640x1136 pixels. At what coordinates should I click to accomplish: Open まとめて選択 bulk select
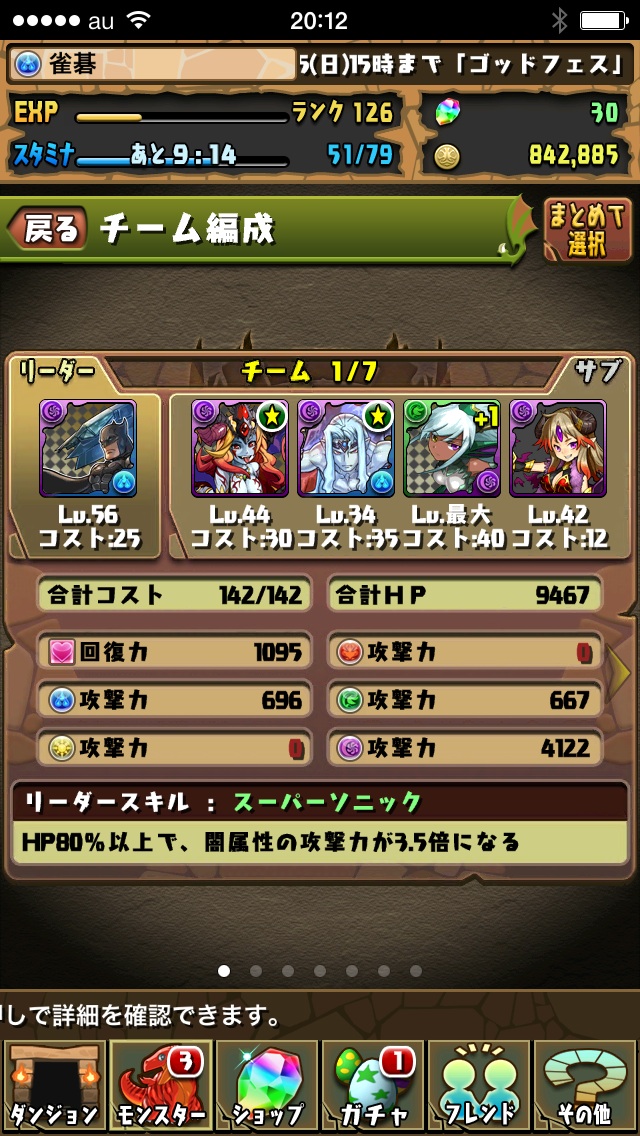pos(587,230)
